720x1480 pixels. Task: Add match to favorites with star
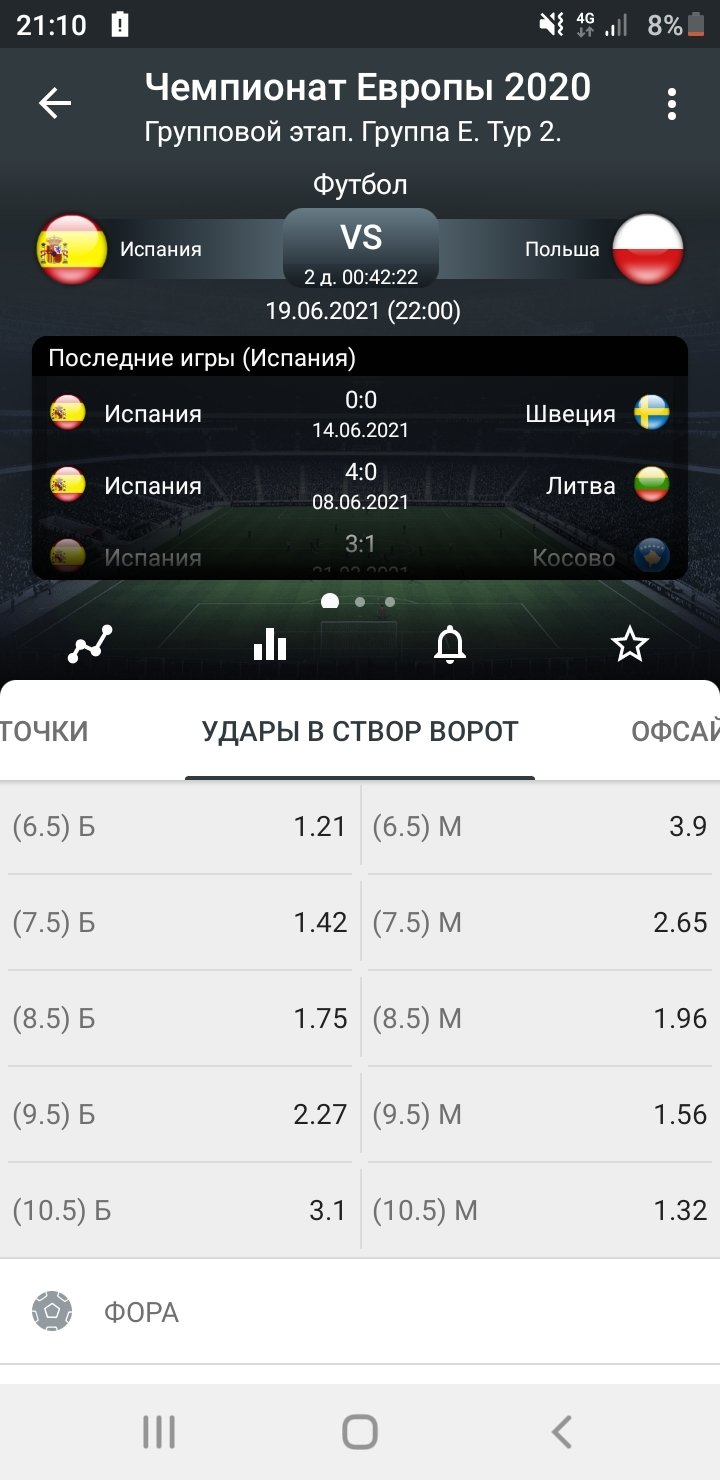click(630, 645)
